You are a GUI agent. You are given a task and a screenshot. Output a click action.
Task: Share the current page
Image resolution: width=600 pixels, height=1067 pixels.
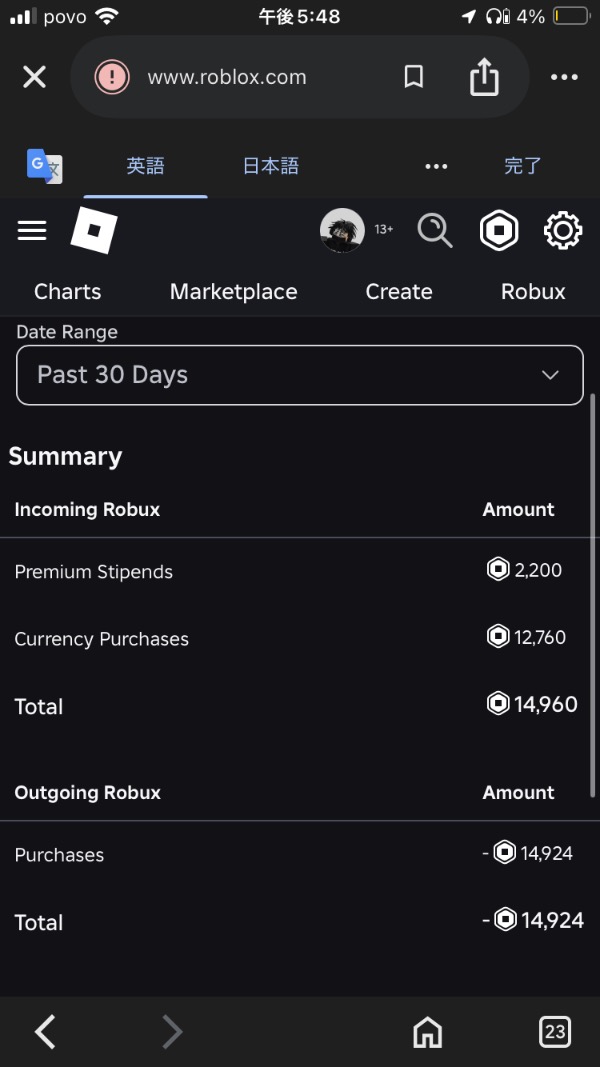pos(484,76)
